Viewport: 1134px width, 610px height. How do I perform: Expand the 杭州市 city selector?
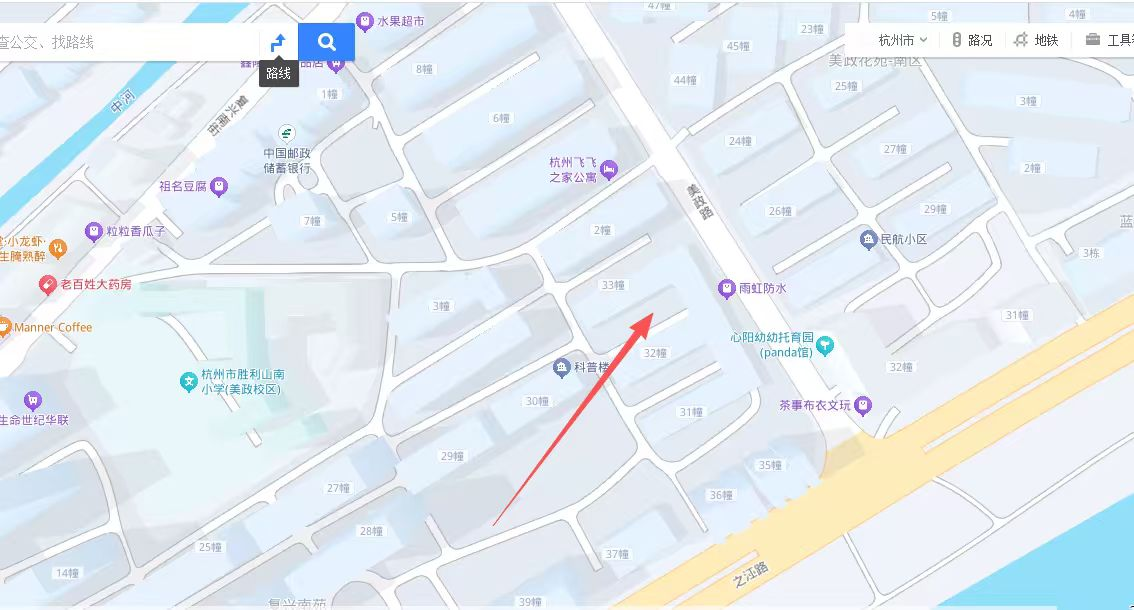click(902, 41)
